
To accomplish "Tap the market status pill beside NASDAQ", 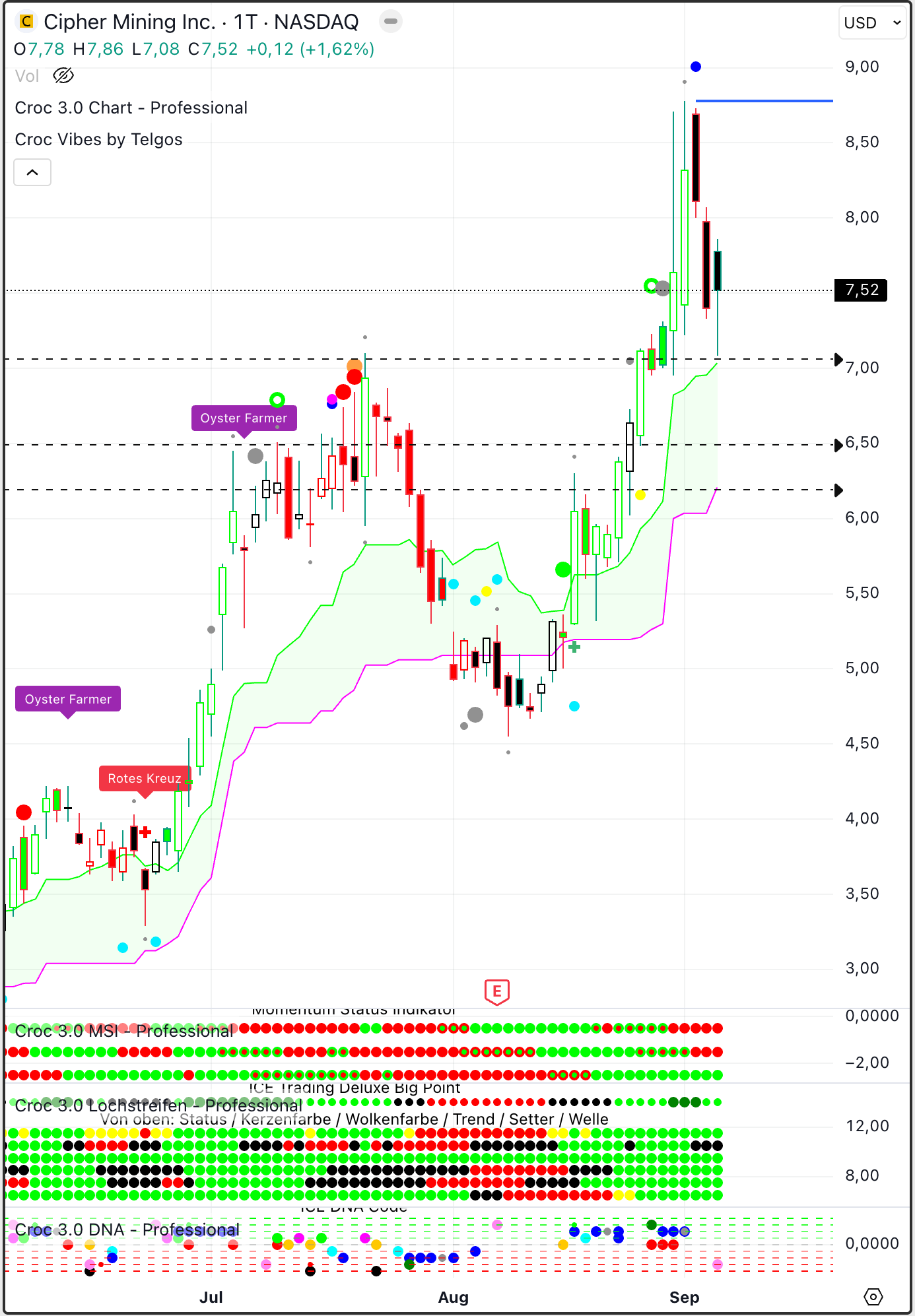I will [x=391, y=22].
